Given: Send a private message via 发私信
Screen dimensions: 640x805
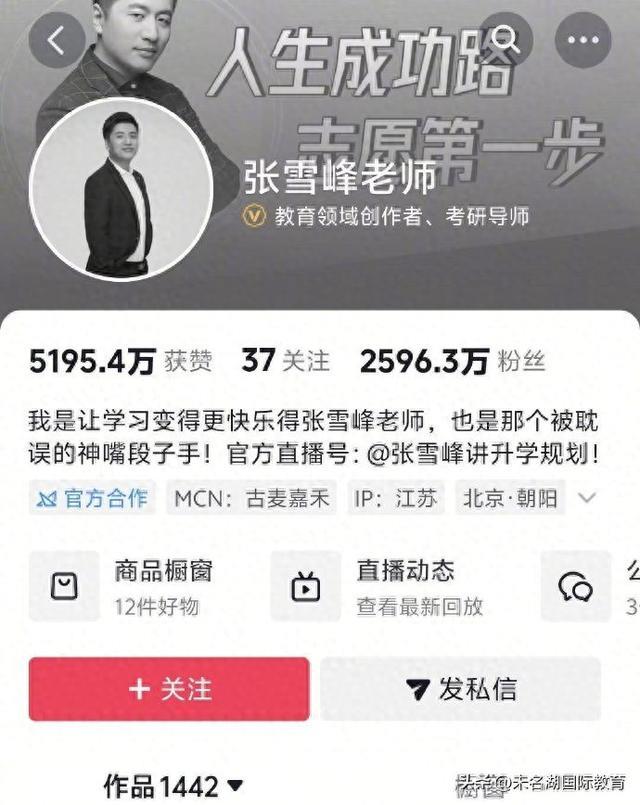Looking at the screenshot, I should point(461,688).
